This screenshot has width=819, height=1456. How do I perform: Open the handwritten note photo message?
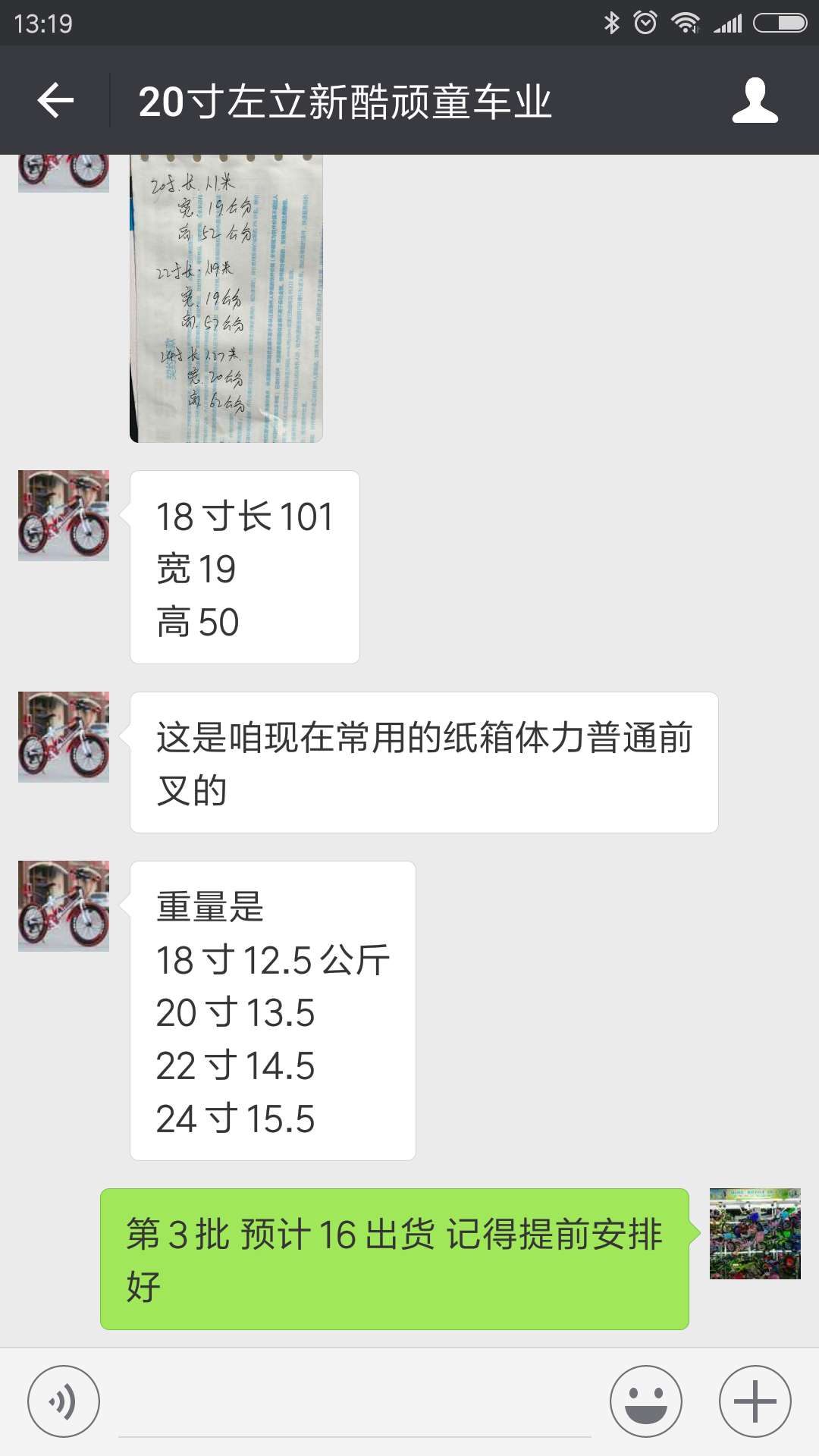click(226, 298)
